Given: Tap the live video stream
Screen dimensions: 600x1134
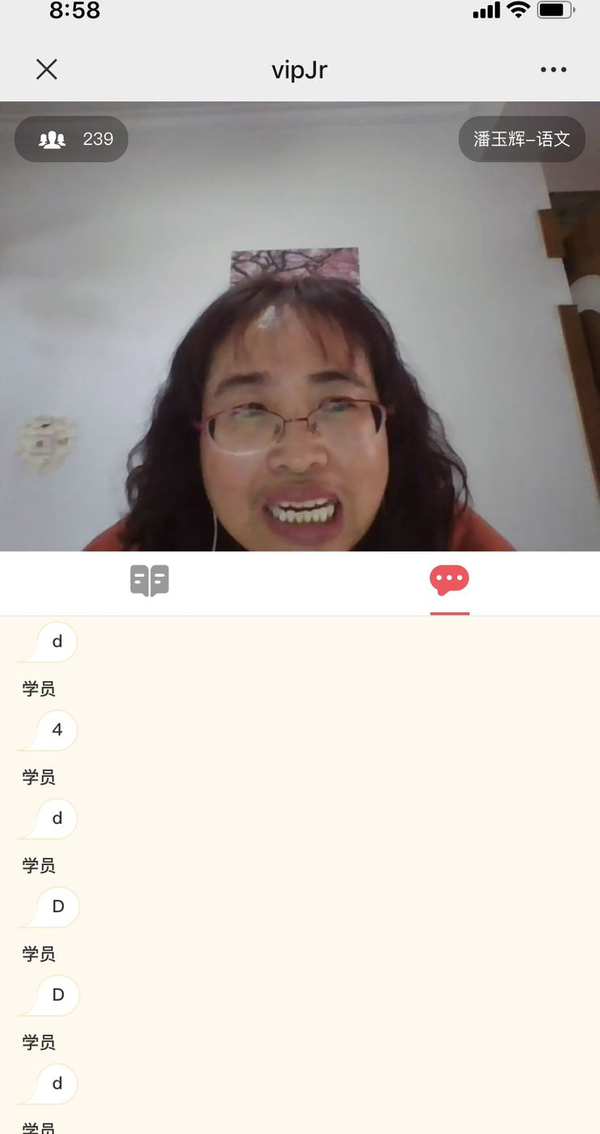Looking at the screenshot, I should [300, 330].
